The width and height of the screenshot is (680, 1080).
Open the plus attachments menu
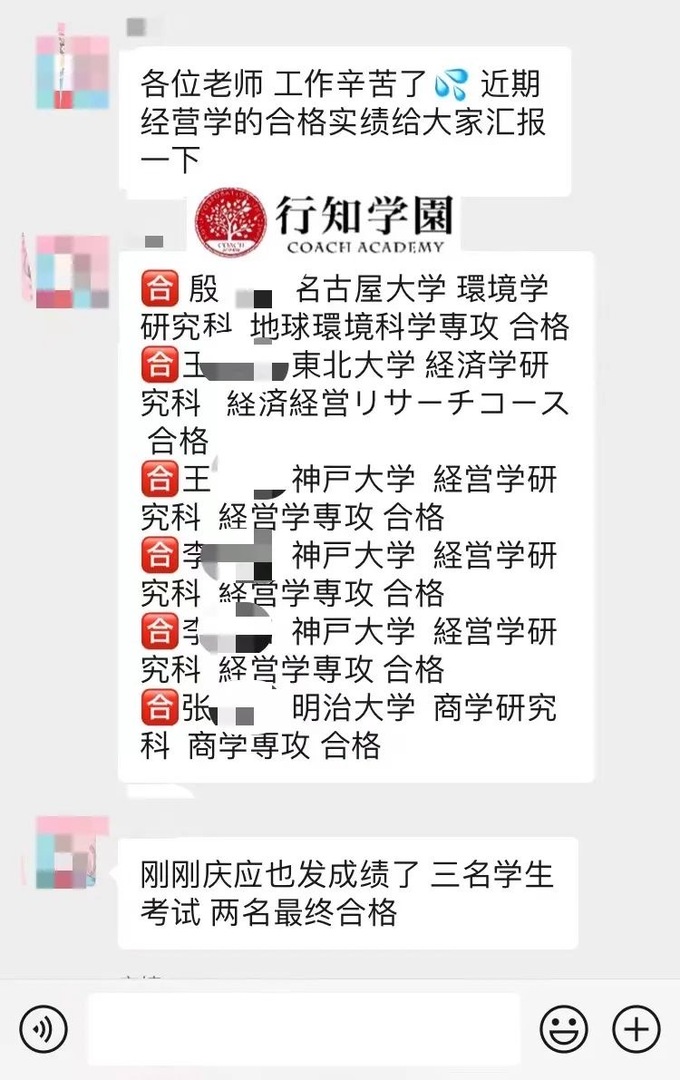coord(636,1029)
